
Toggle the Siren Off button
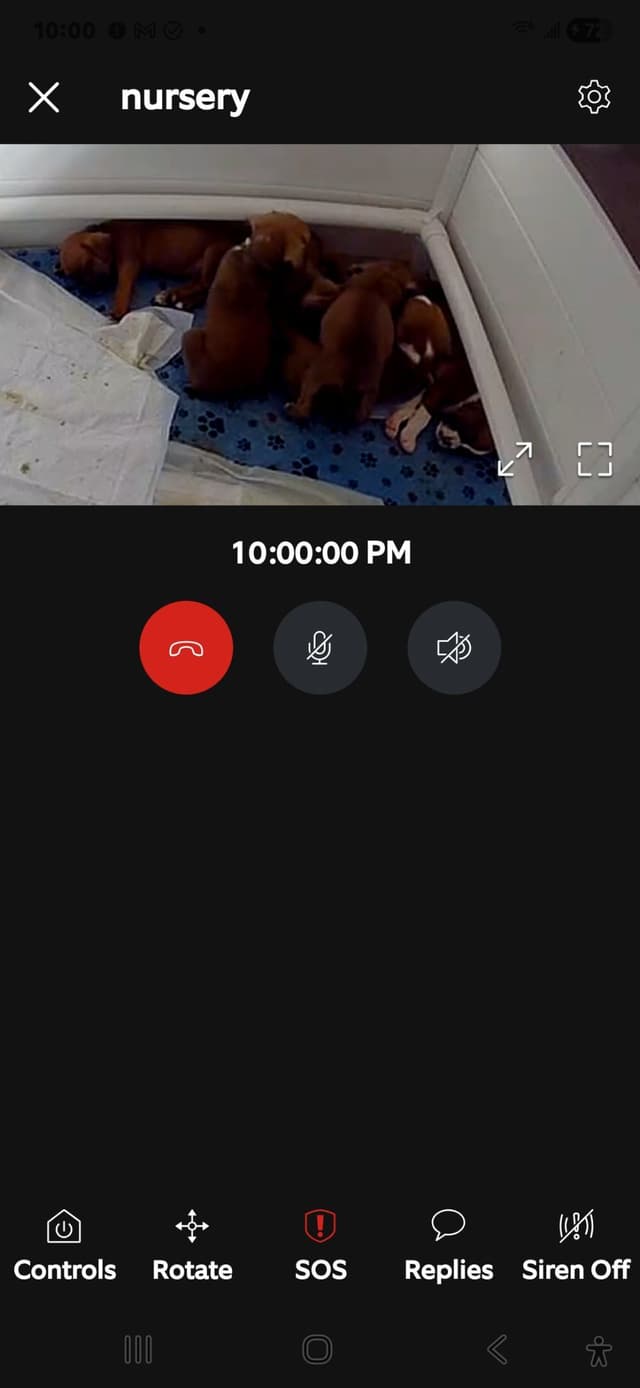pyautogui.click(x=576, y=1246)
